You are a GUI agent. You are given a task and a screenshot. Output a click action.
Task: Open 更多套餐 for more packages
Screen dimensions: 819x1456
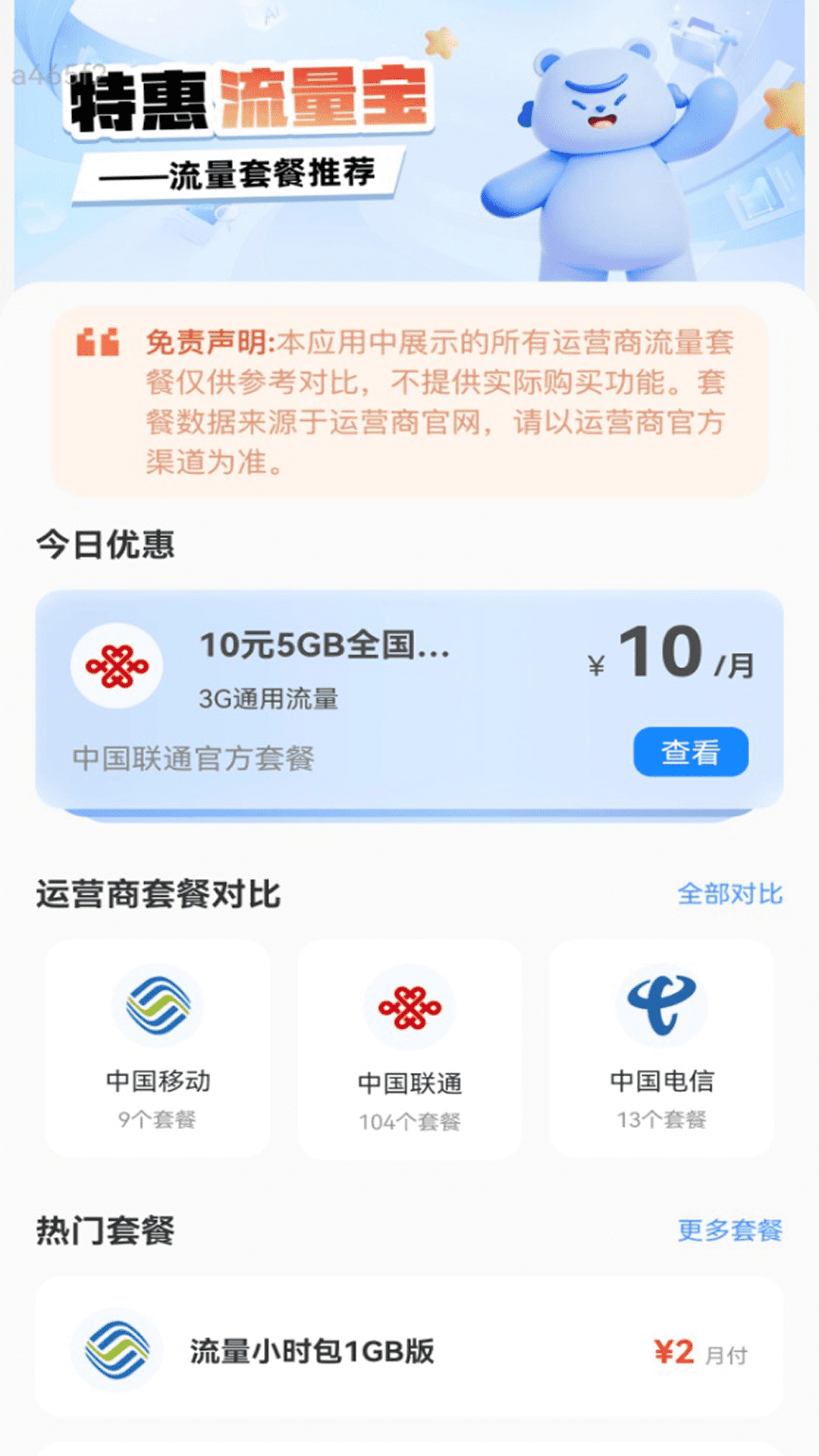pos(730,1227)
